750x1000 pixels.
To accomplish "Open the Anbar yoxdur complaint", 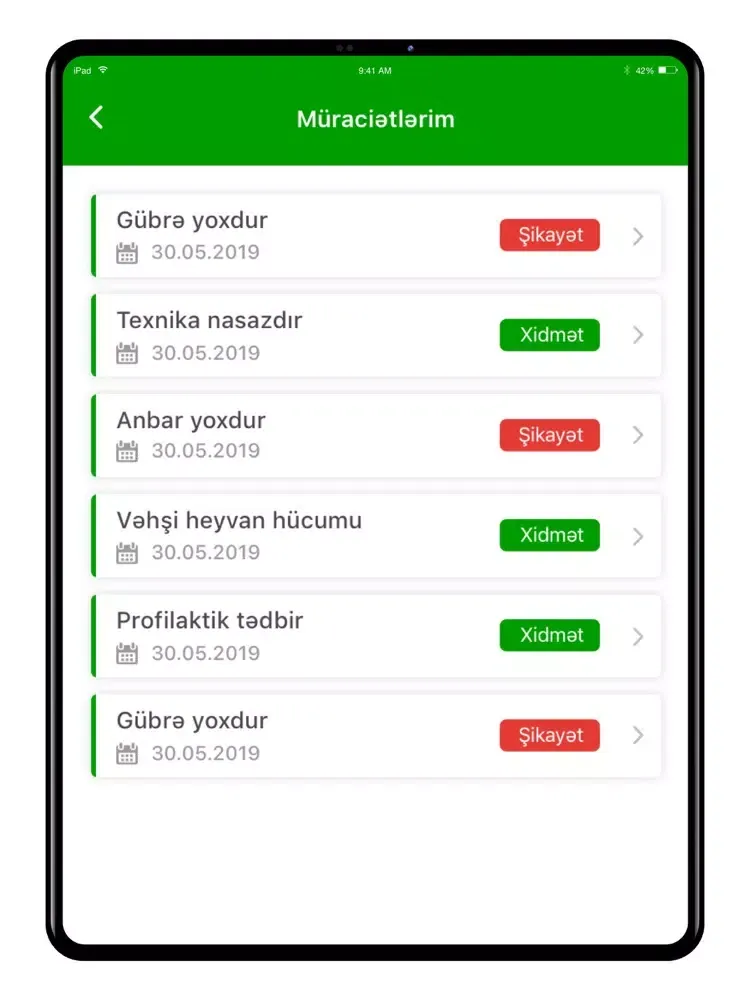I will [x=375, y=435].
